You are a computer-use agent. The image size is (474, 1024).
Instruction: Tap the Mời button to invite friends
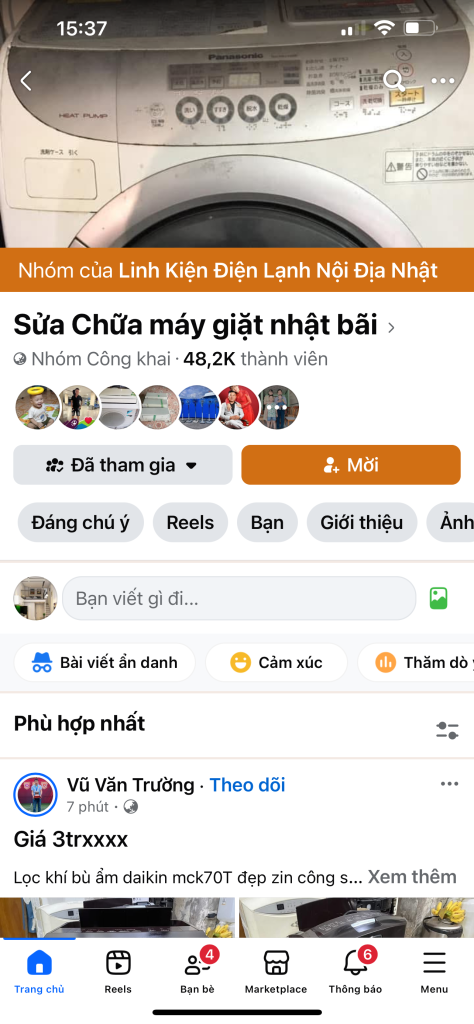(351, 465)
